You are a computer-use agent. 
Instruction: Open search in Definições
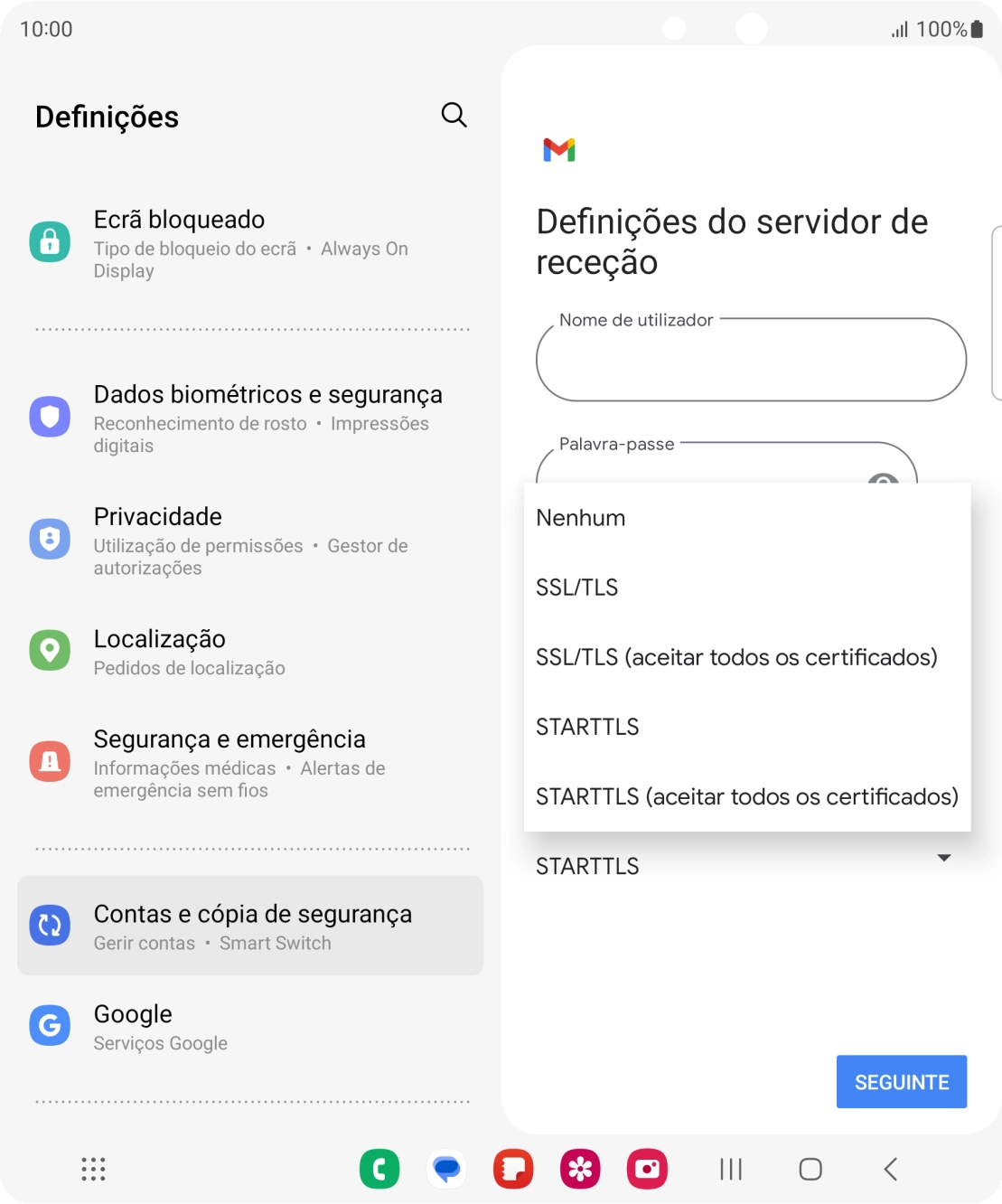[454, 115]
